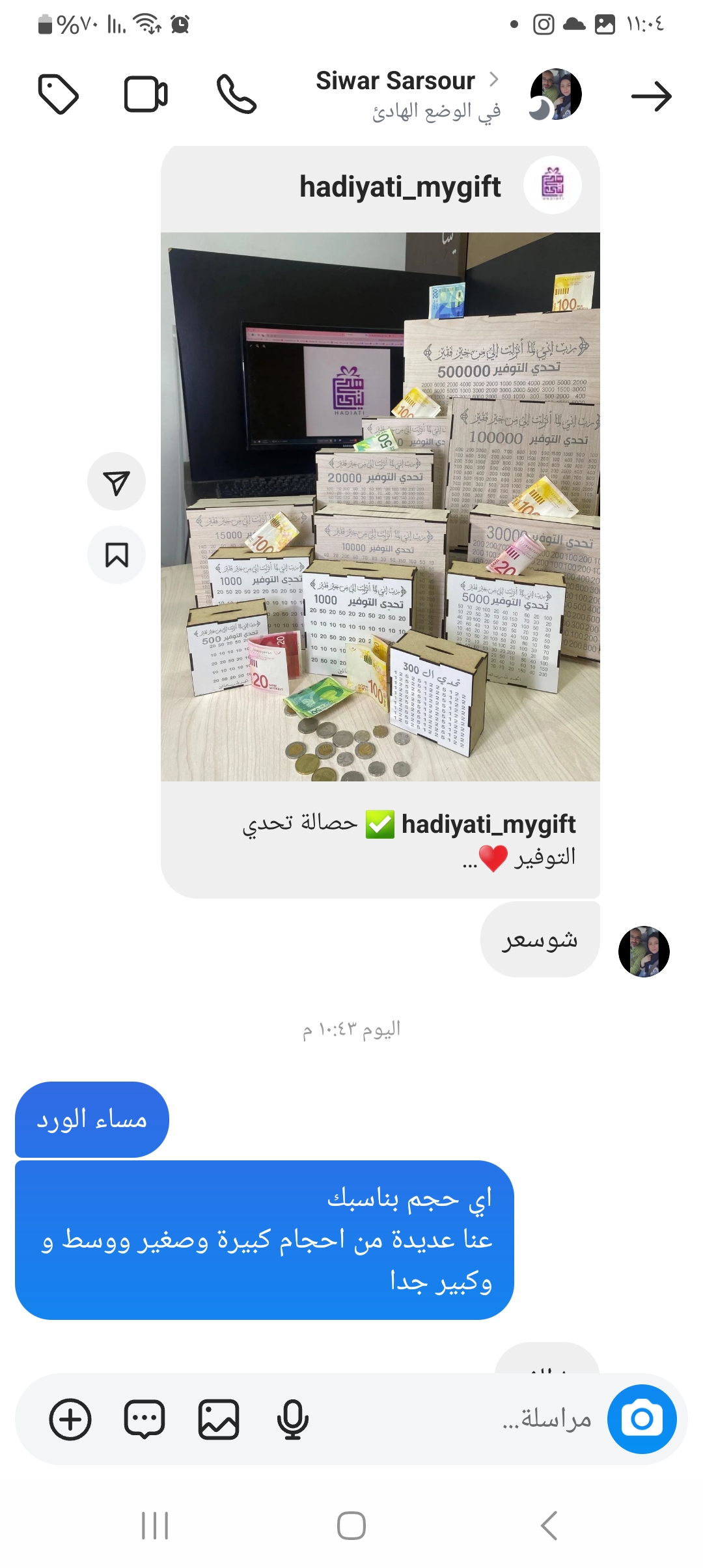Record a voice message with the microphone
Screen dimensions: 703x1568
[292, 1419]
